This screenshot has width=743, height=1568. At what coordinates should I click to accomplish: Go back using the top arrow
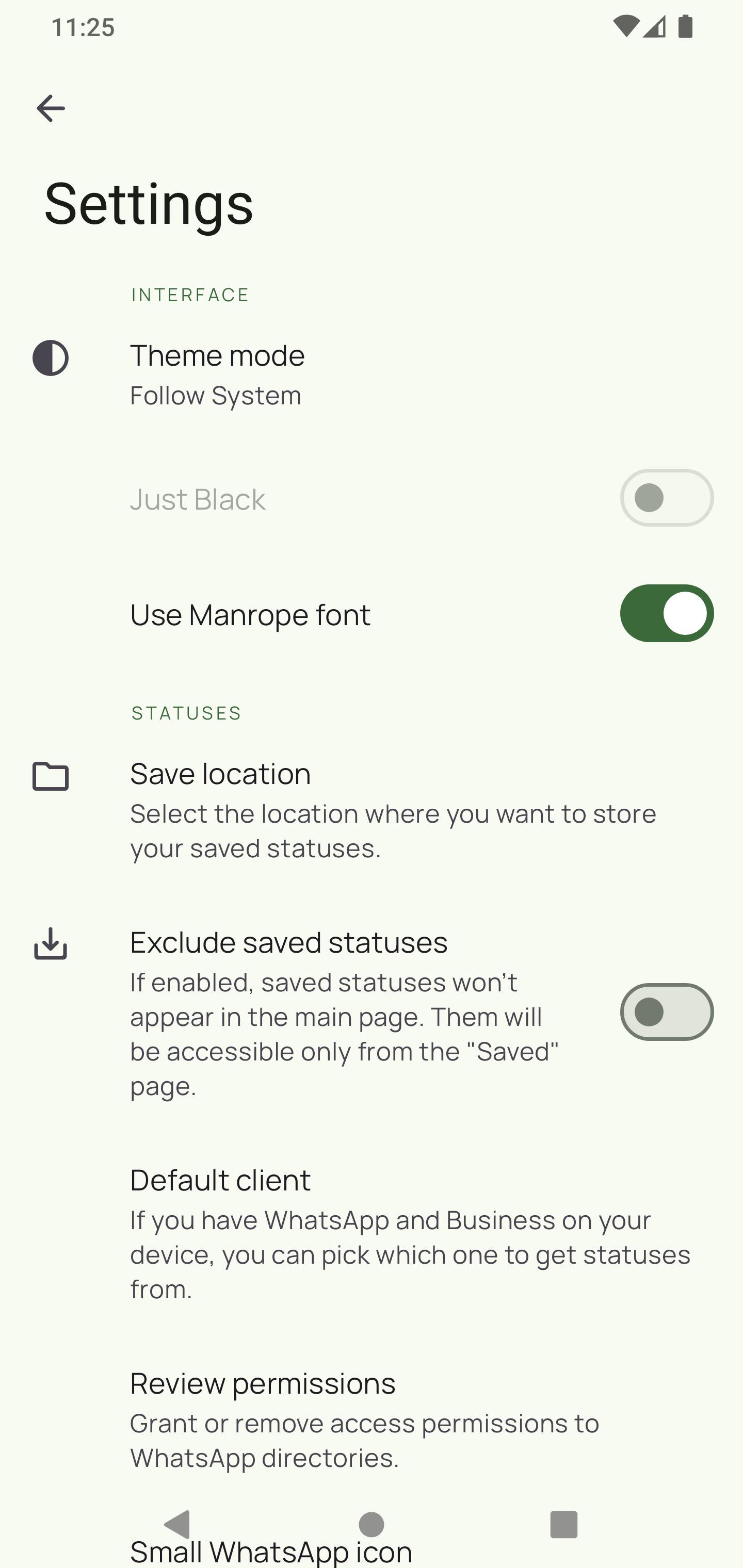51,108
